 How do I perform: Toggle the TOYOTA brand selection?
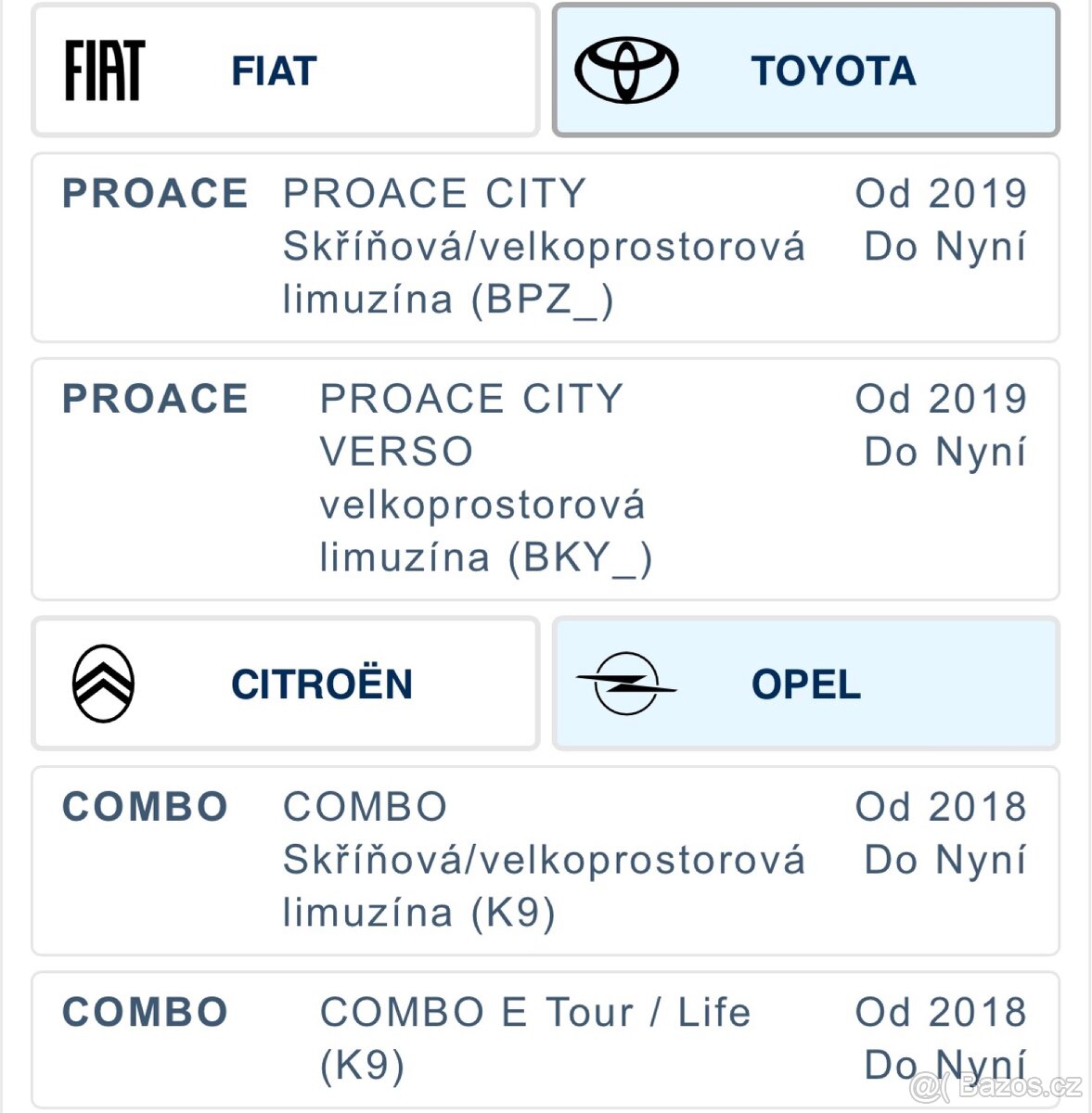click(x=805, y=70)
